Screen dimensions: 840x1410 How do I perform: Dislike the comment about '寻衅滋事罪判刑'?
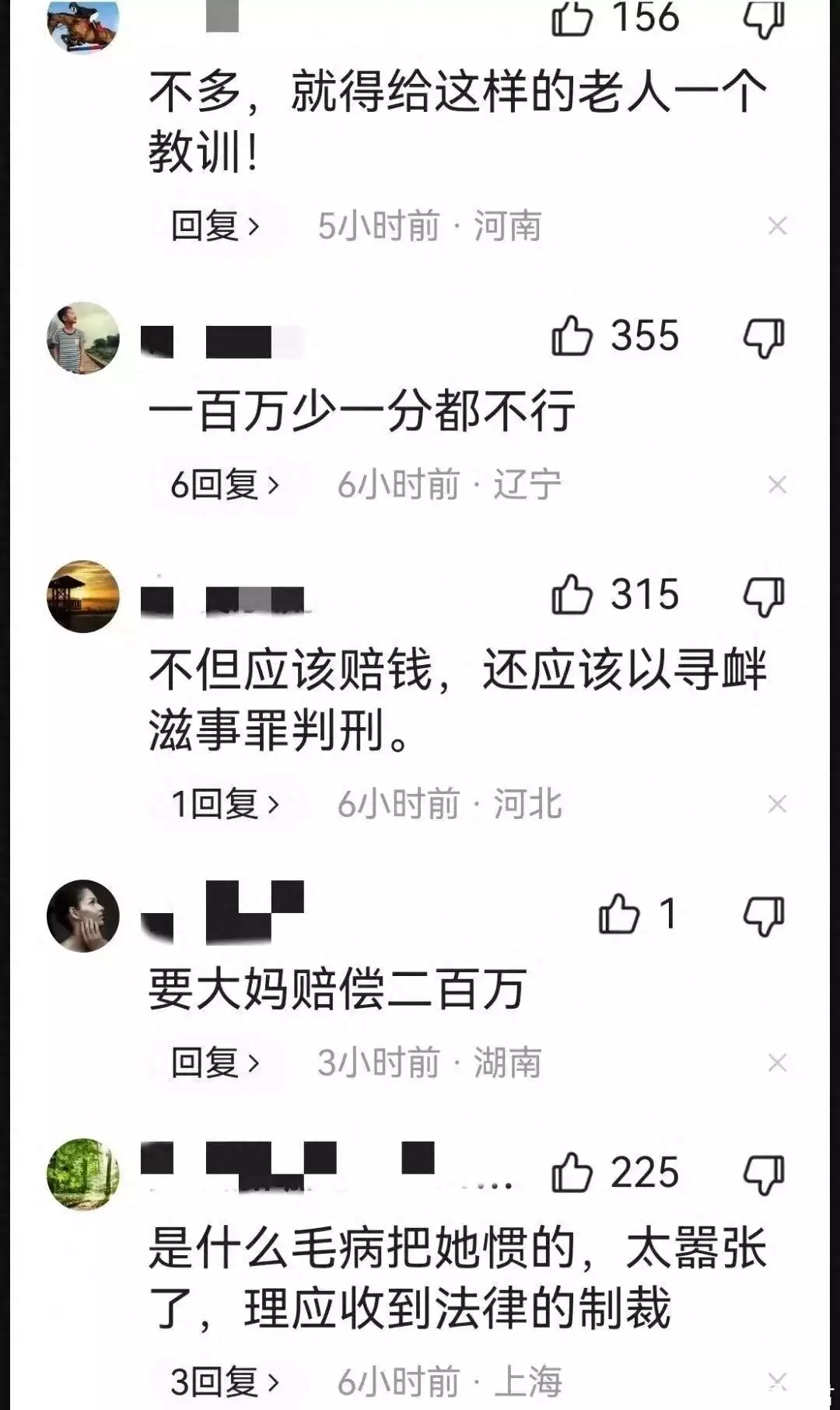(x=763, y=597)
